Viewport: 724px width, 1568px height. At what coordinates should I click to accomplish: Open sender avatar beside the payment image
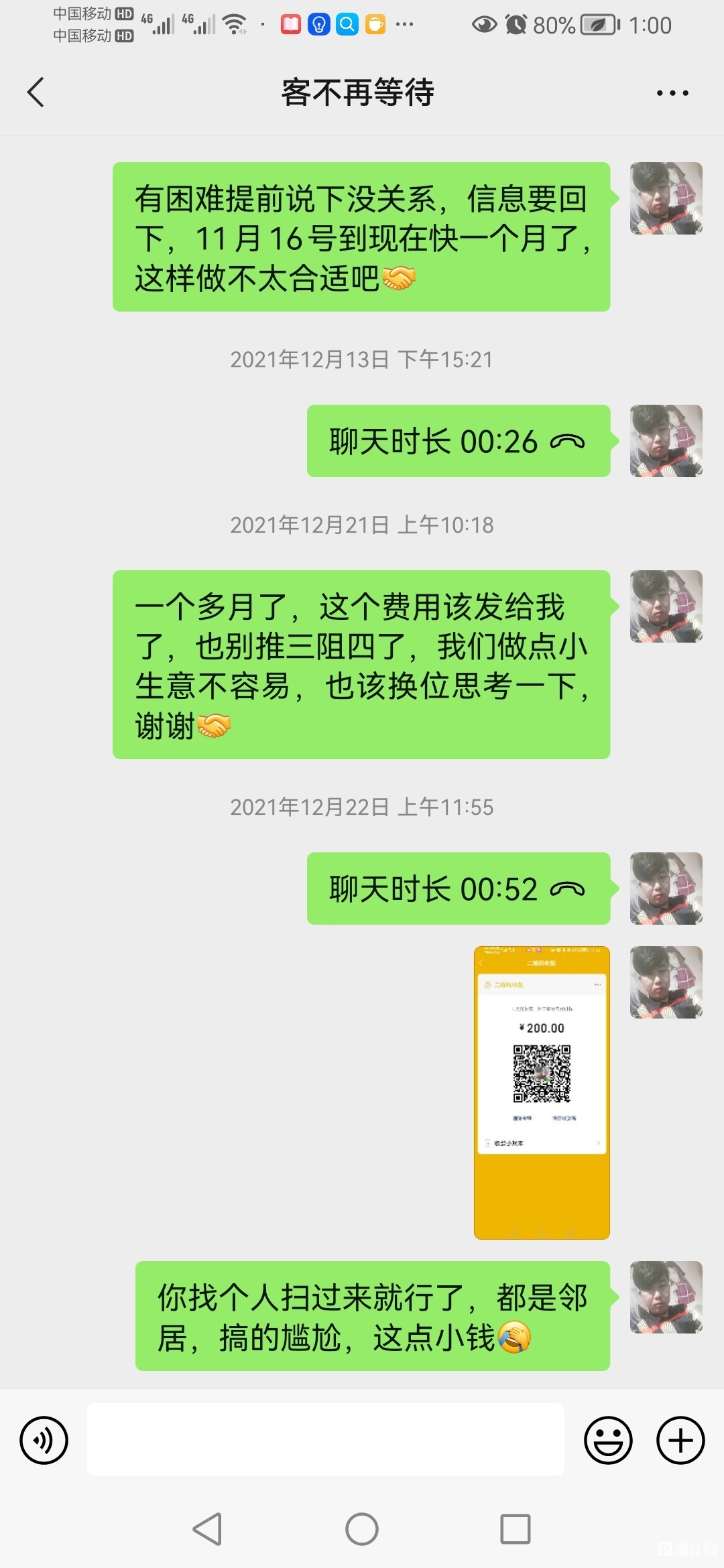[666, 982]
